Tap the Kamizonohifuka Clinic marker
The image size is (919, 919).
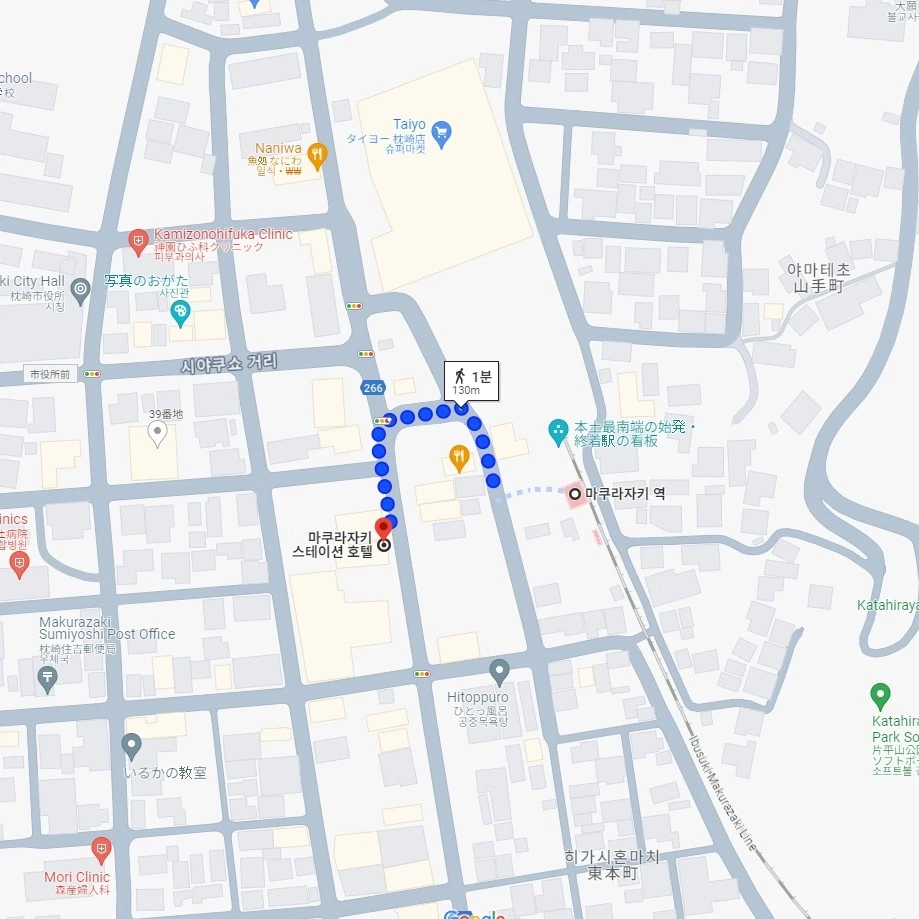[138, 240]
